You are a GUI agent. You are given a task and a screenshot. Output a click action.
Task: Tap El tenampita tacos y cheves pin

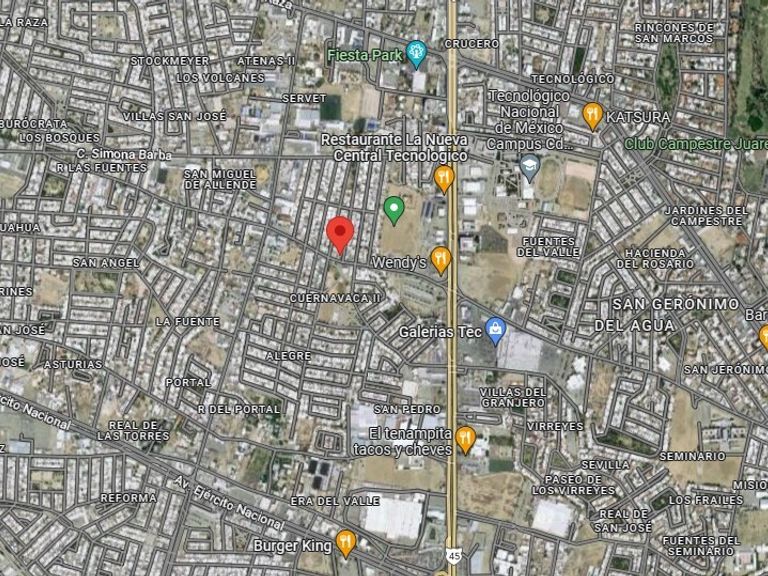tap(465, 438)
